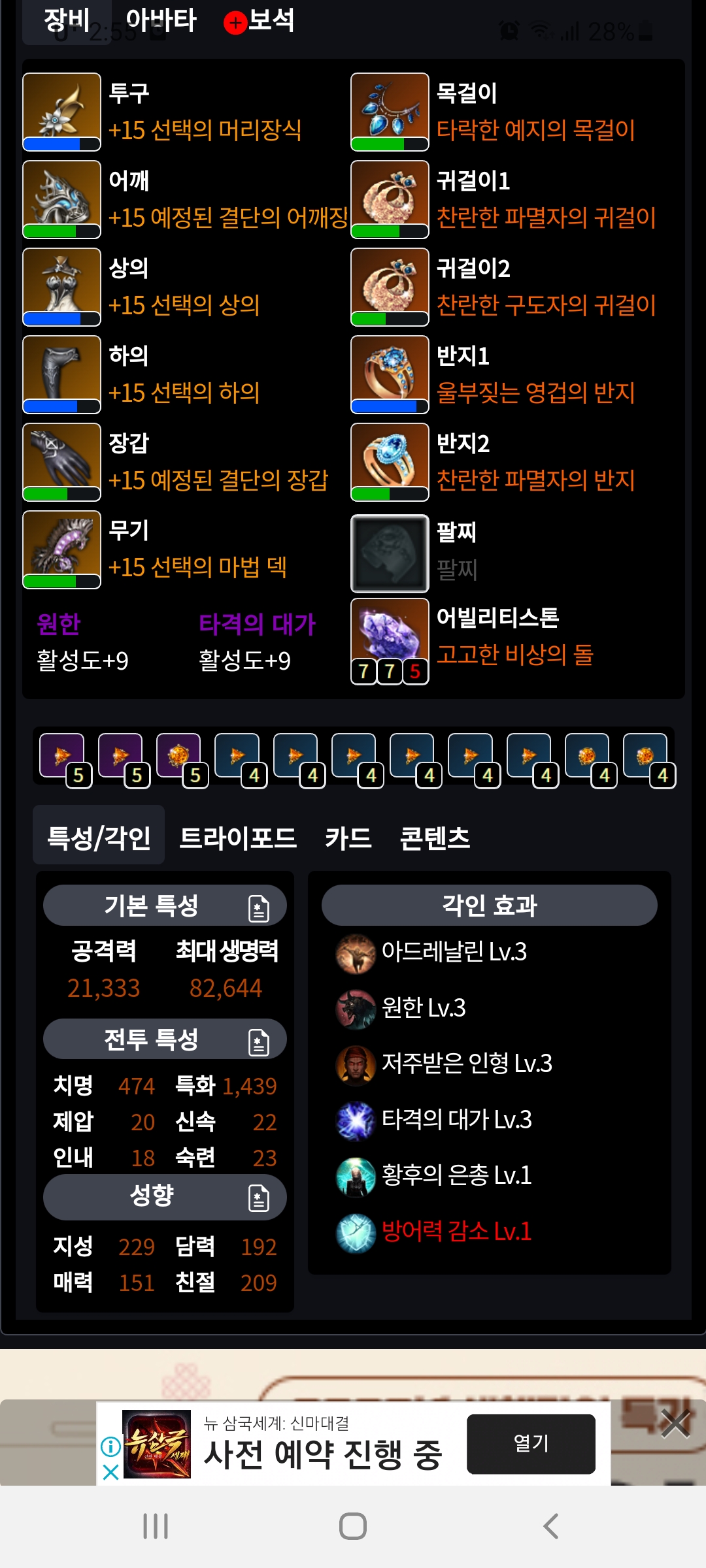Switch to the 아바타 tab
This screenshot has width=706, height=1568.
pyautogui.click(x=160, y=20)
